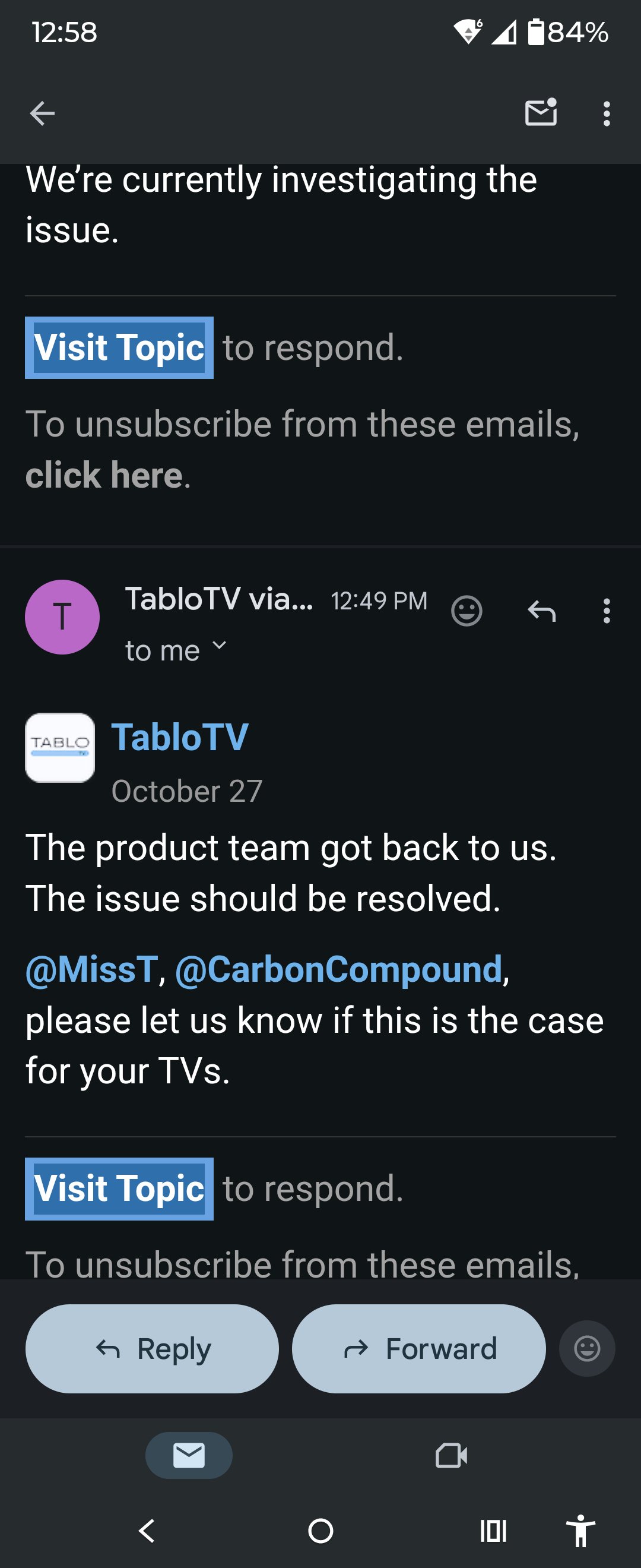Tap the Reply button

[x=152, y=1349]
